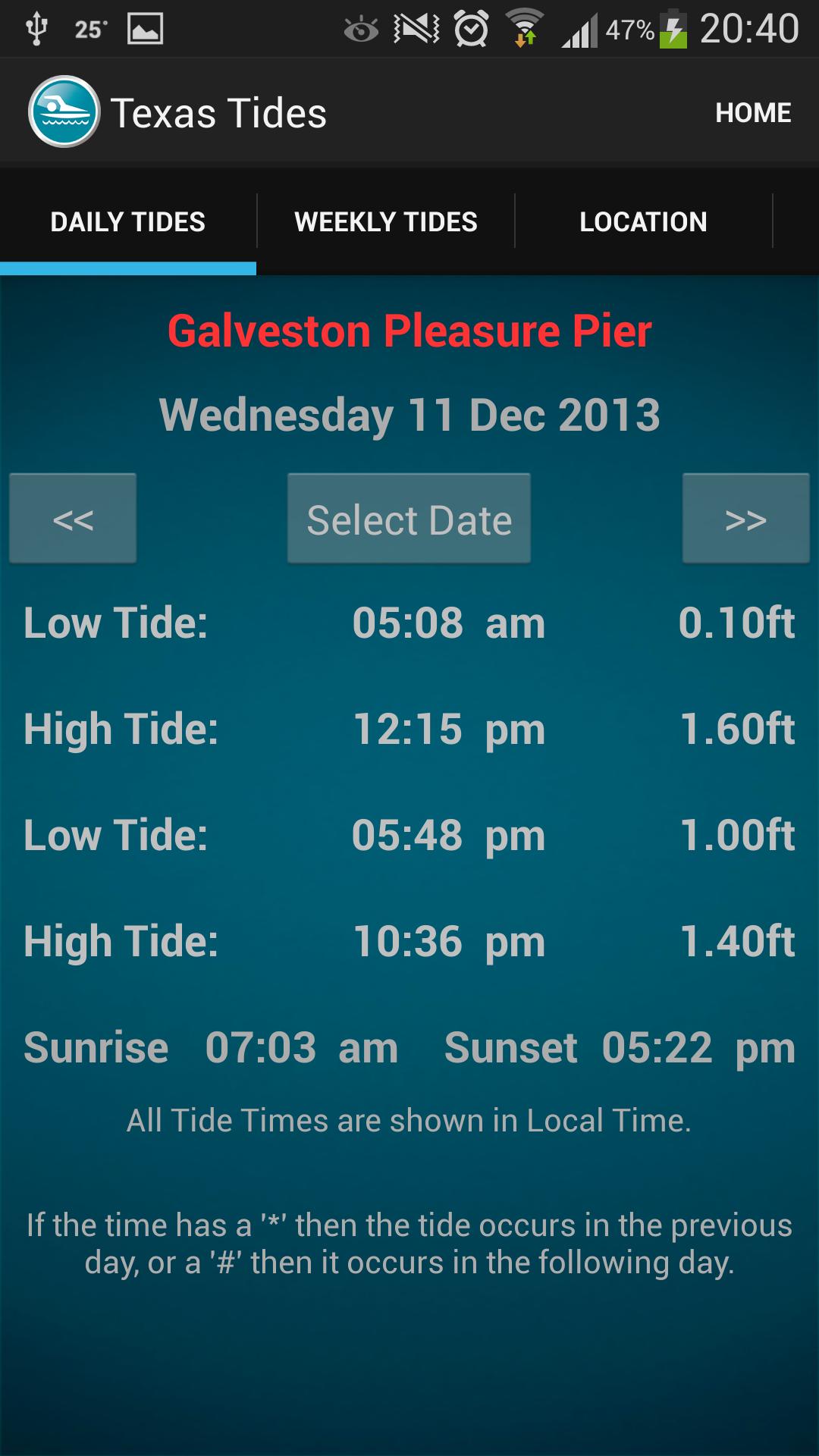Tap the Texas Tides swimmer logo icon

(64, 111)
